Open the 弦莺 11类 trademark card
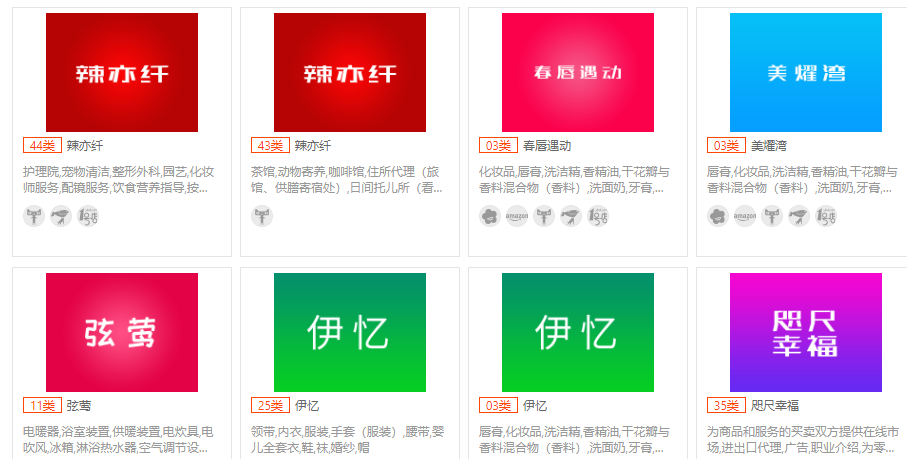 pyautogui.click(x=122, y=332)
